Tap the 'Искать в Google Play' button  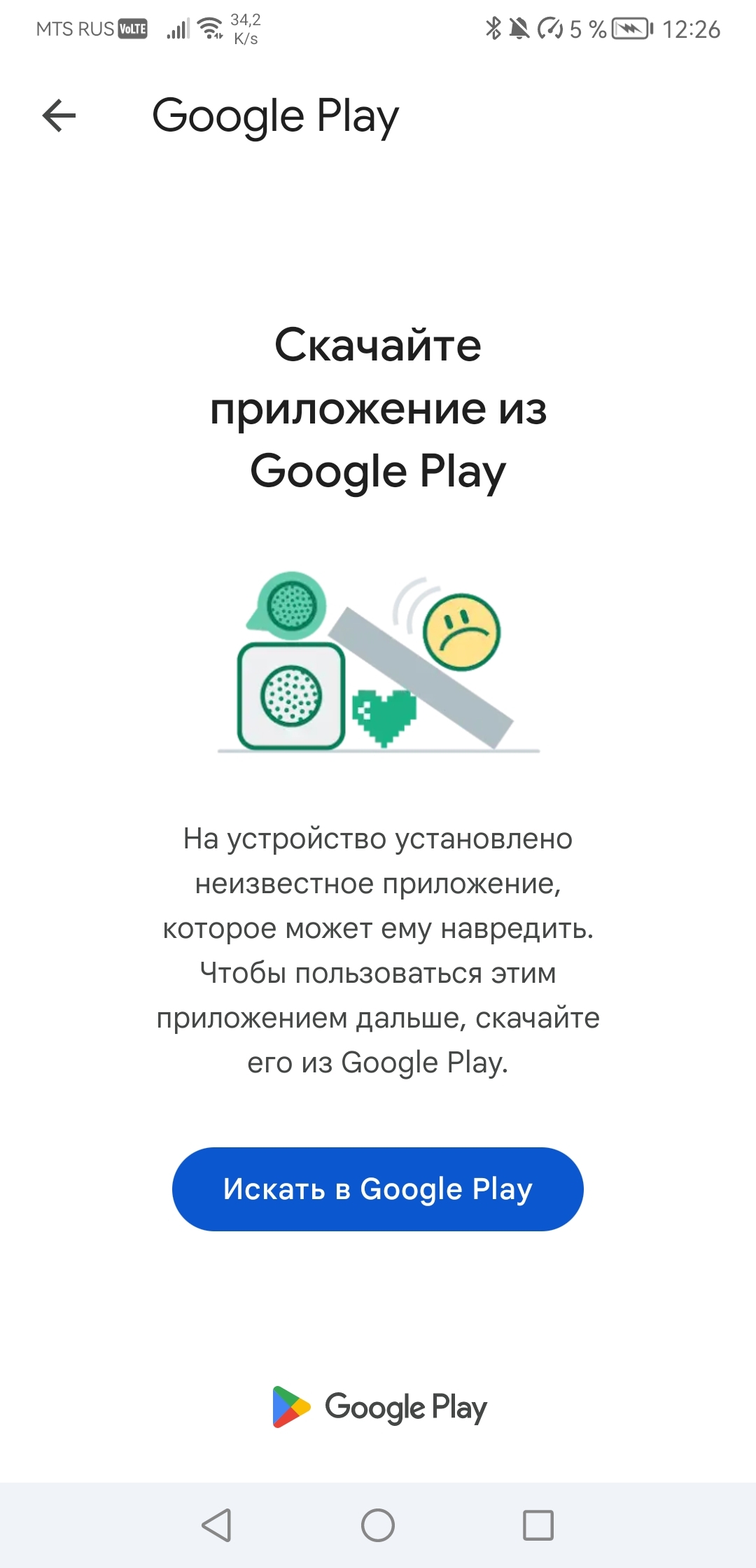tap(377, 1189)
